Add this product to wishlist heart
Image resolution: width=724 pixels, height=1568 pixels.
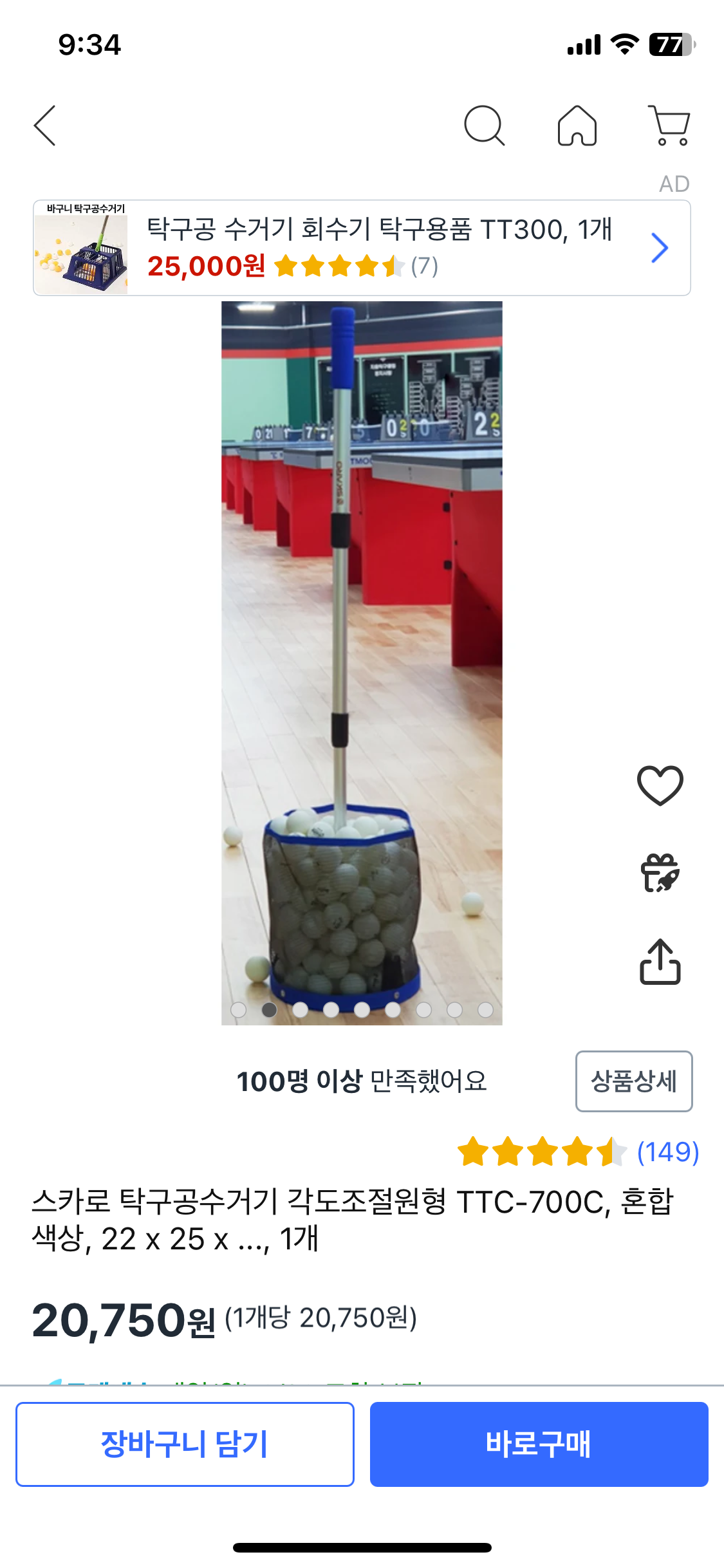tap(660, 785)
